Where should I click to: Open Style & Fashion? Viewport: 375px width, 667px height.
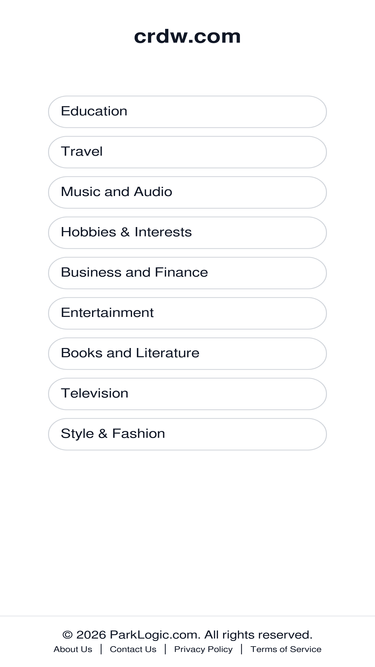point(187,434)
